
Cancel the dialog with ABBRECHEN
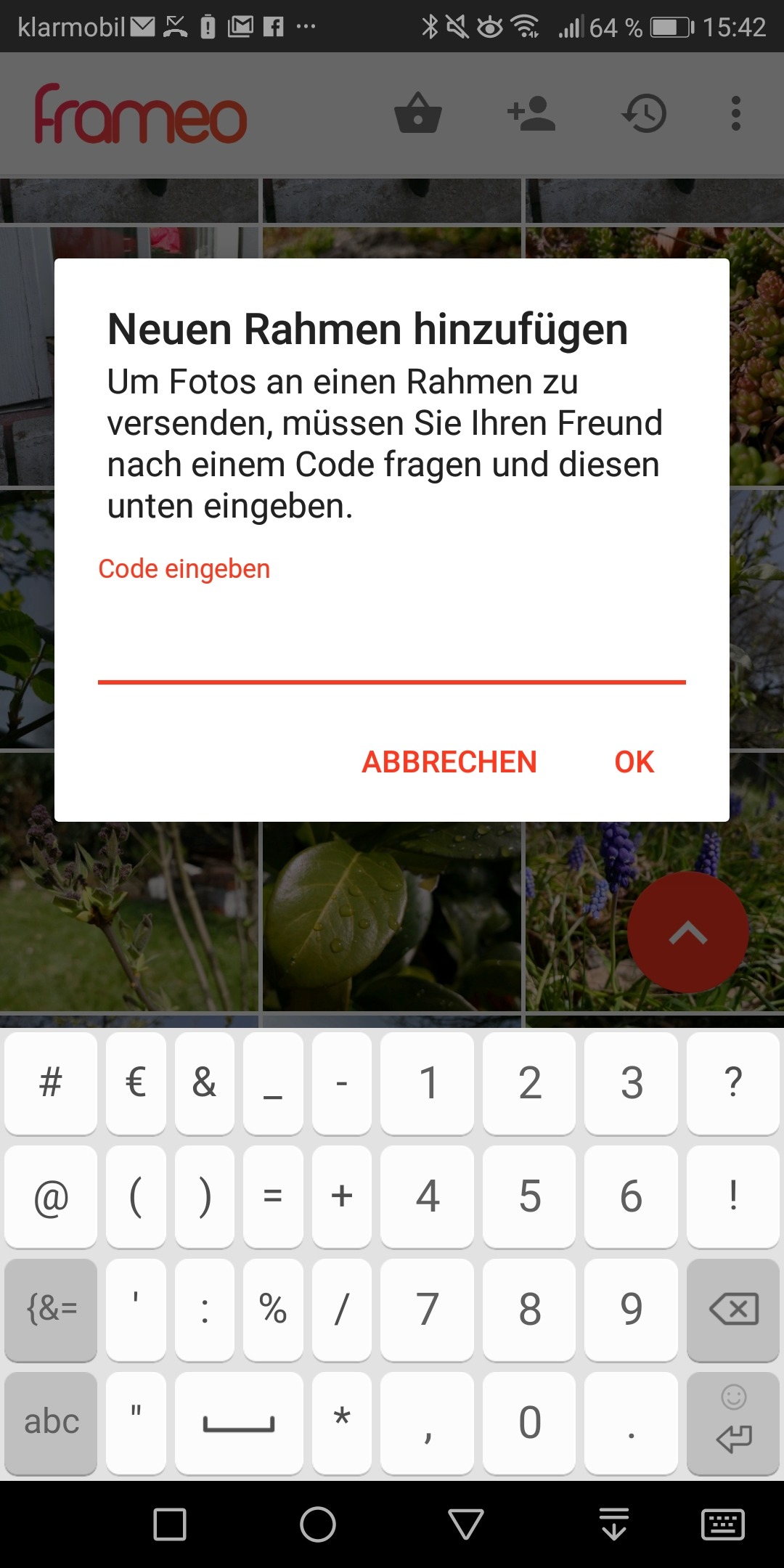[449, 762]
